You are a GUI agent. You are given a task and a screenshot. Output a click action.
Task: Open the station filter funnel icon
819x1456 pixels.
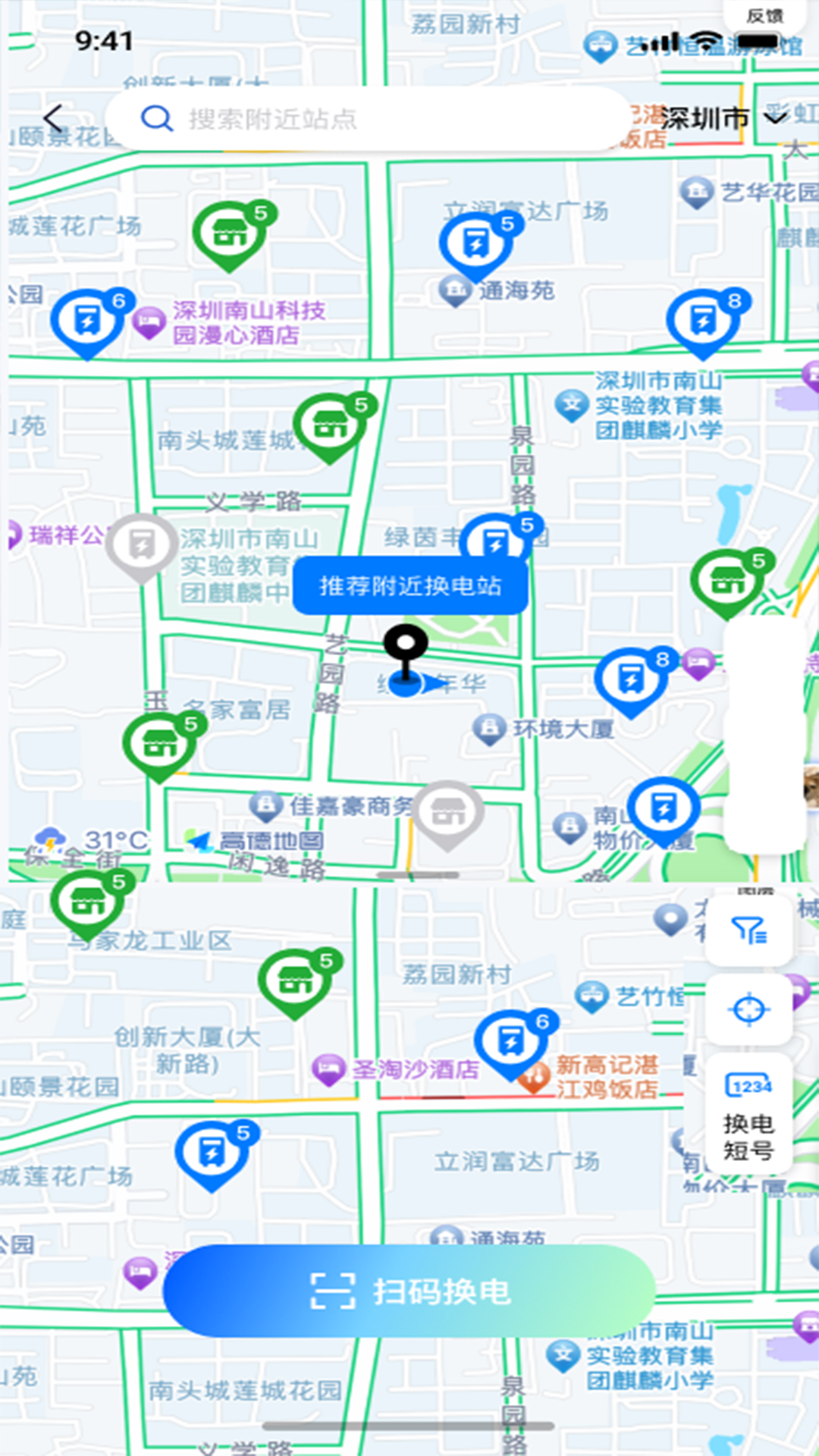[x=749, y=930]
